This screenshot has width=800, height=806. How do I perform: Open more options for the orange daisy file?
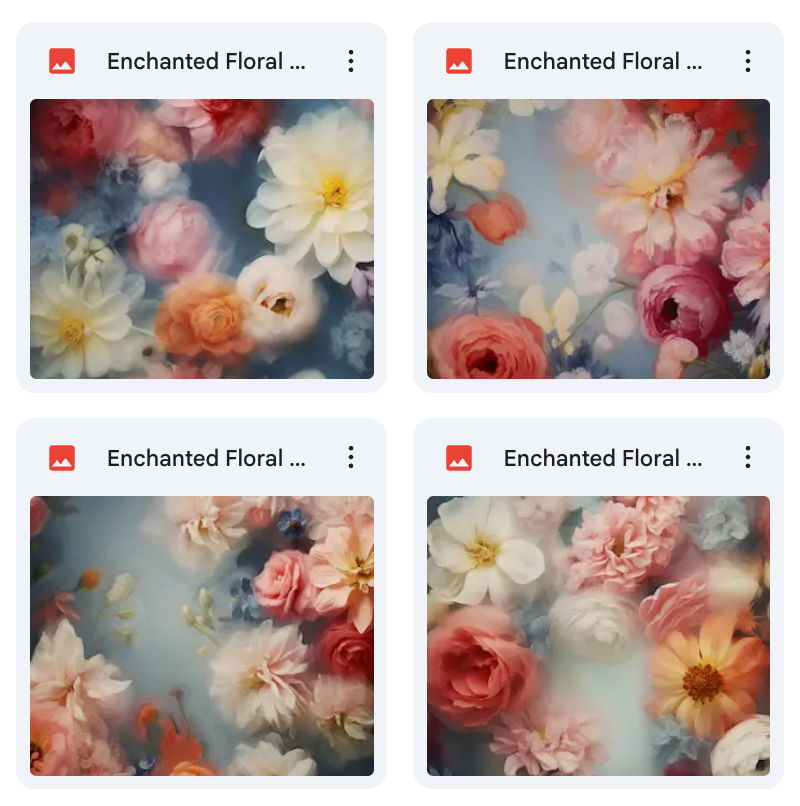click(x=747, y=458)
